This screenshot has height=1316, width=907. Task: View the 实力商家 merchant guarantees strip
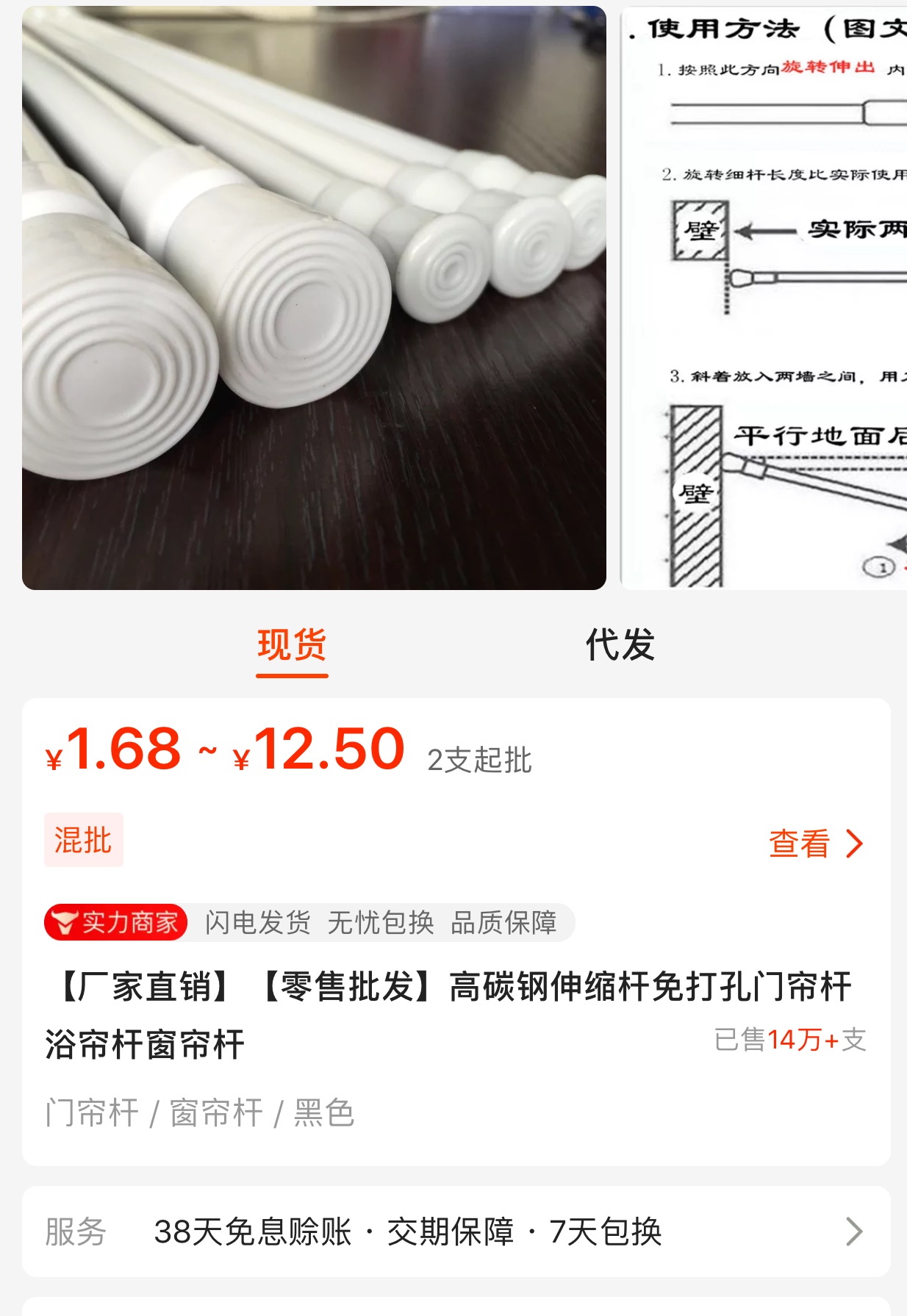(x=309, y=922)
